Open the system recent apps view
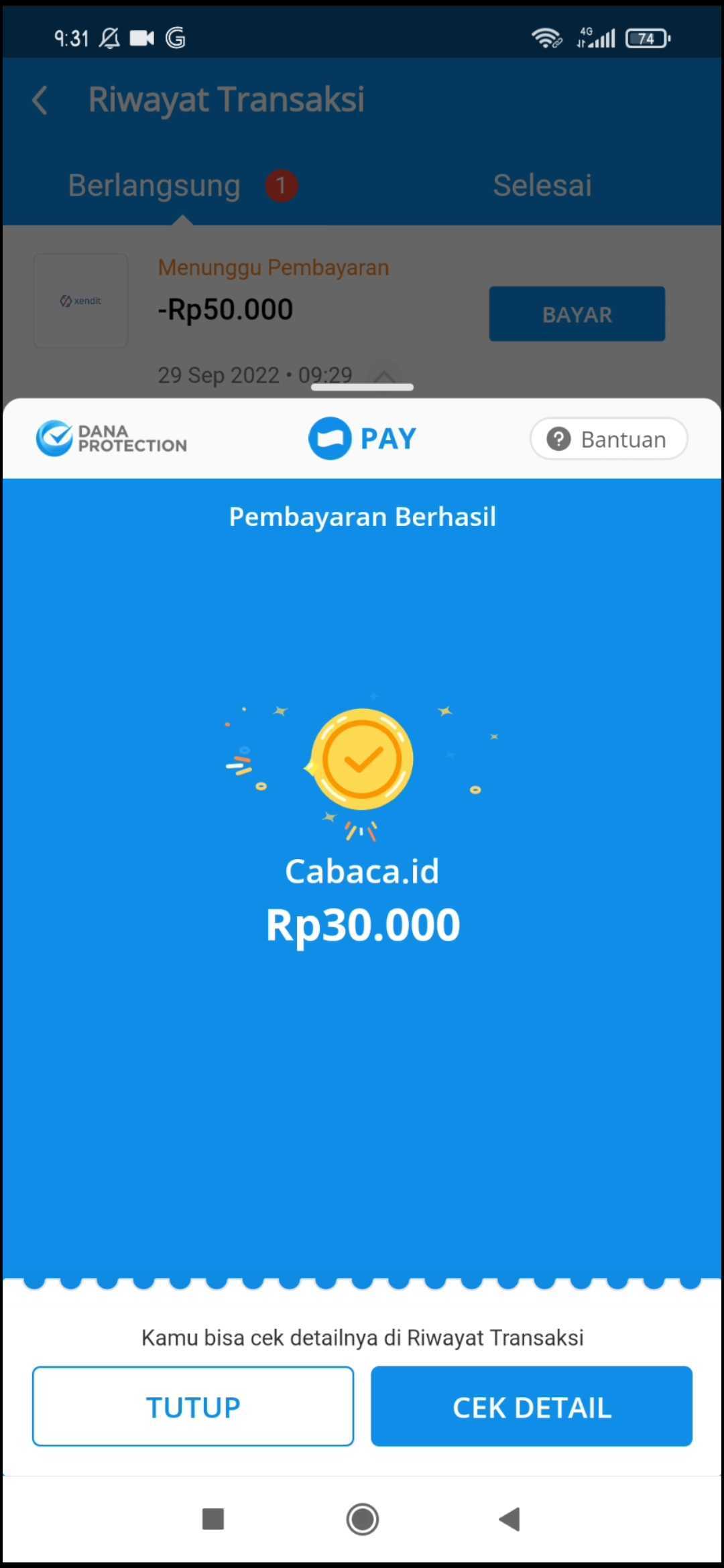The height and width of the screenshot is (1568, 724). click(213, 1519)
